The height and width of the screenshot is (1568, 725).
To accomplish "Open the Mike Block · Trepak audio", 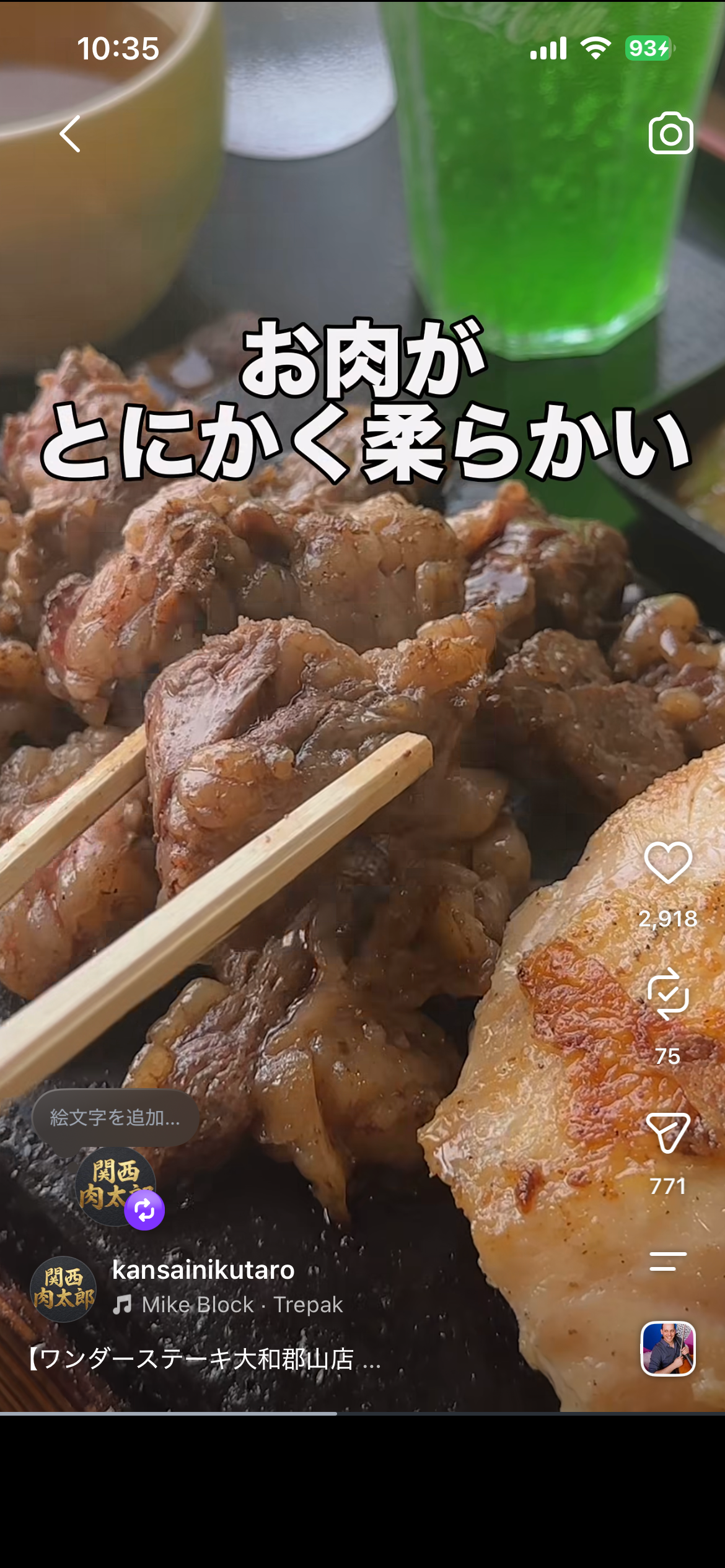I will [x=227, y=1305].
